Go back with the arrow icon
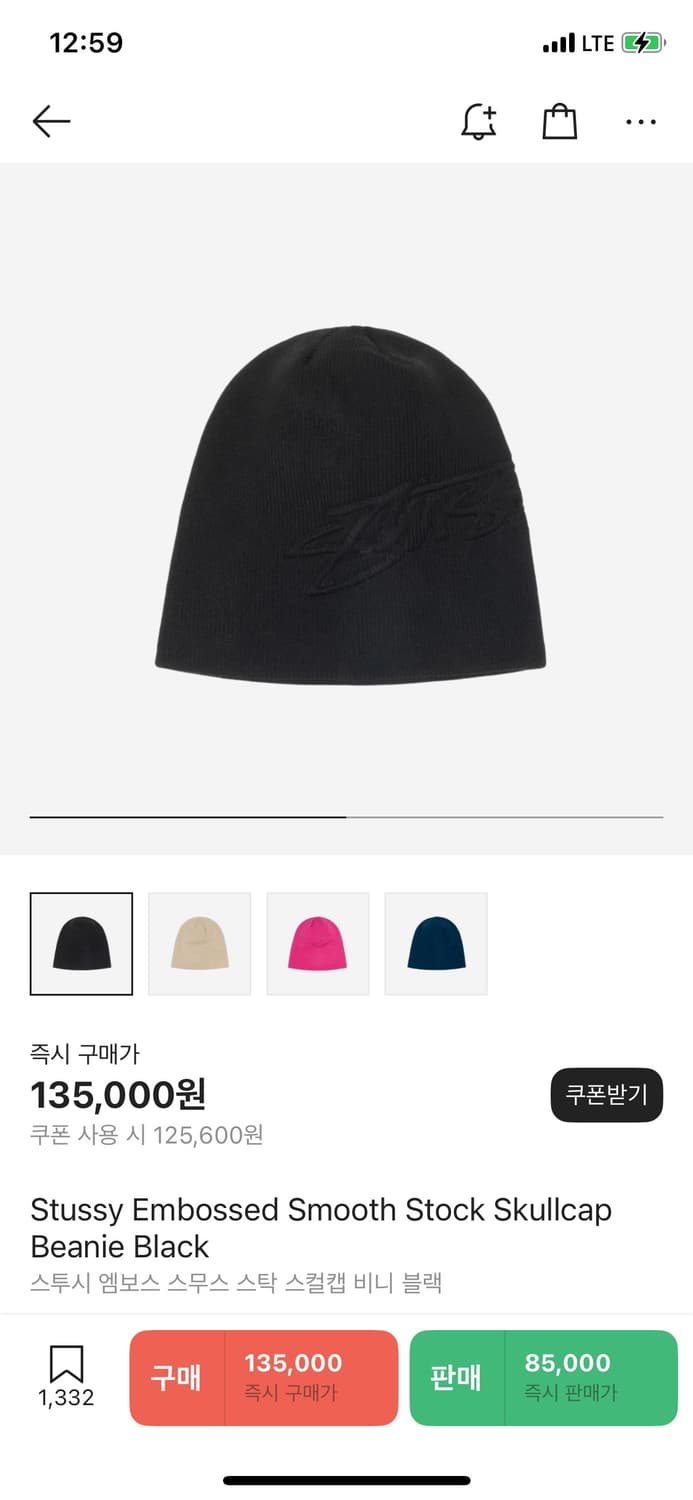The image size is (693, 1500). point(51,122)
